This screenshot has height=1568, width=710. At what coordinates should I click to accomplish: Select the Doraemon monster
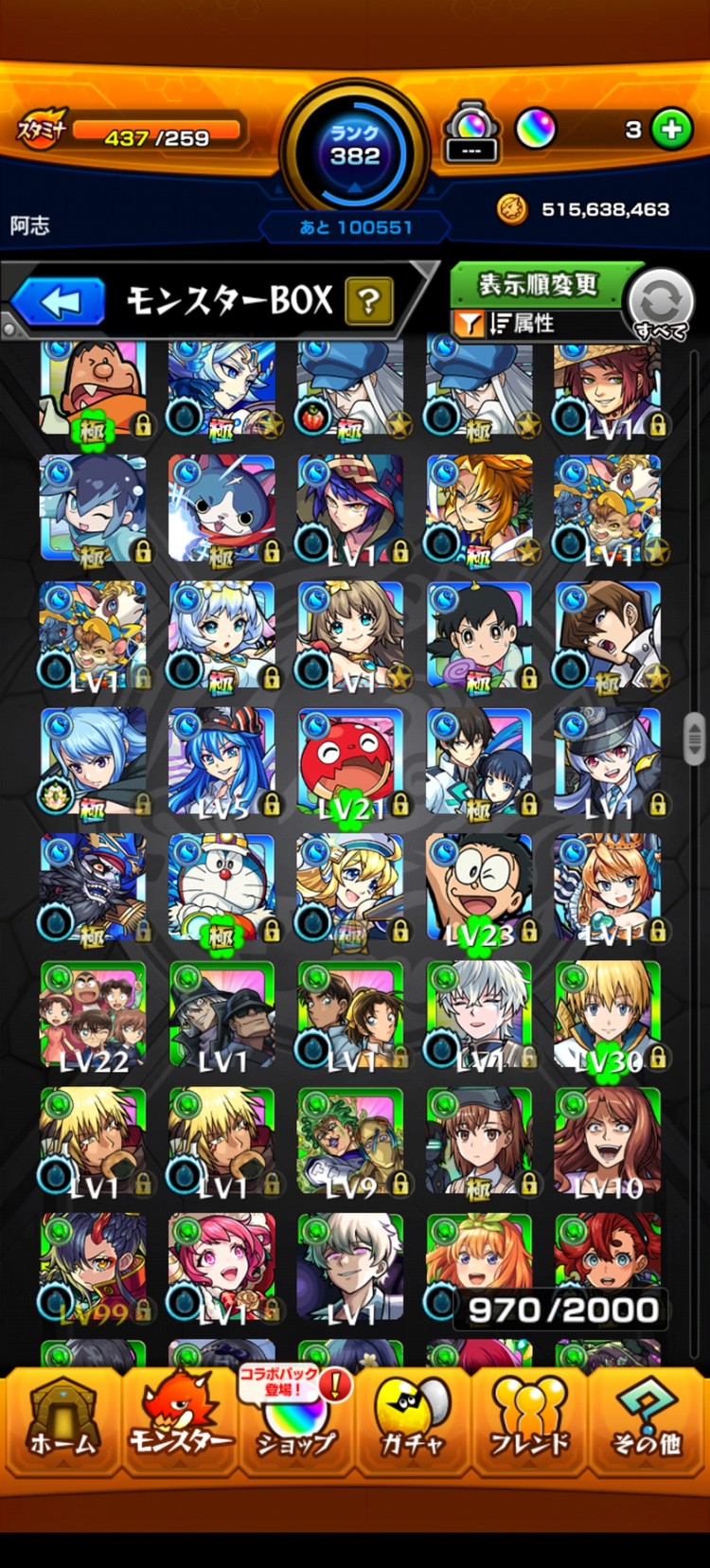coord(222,891)
